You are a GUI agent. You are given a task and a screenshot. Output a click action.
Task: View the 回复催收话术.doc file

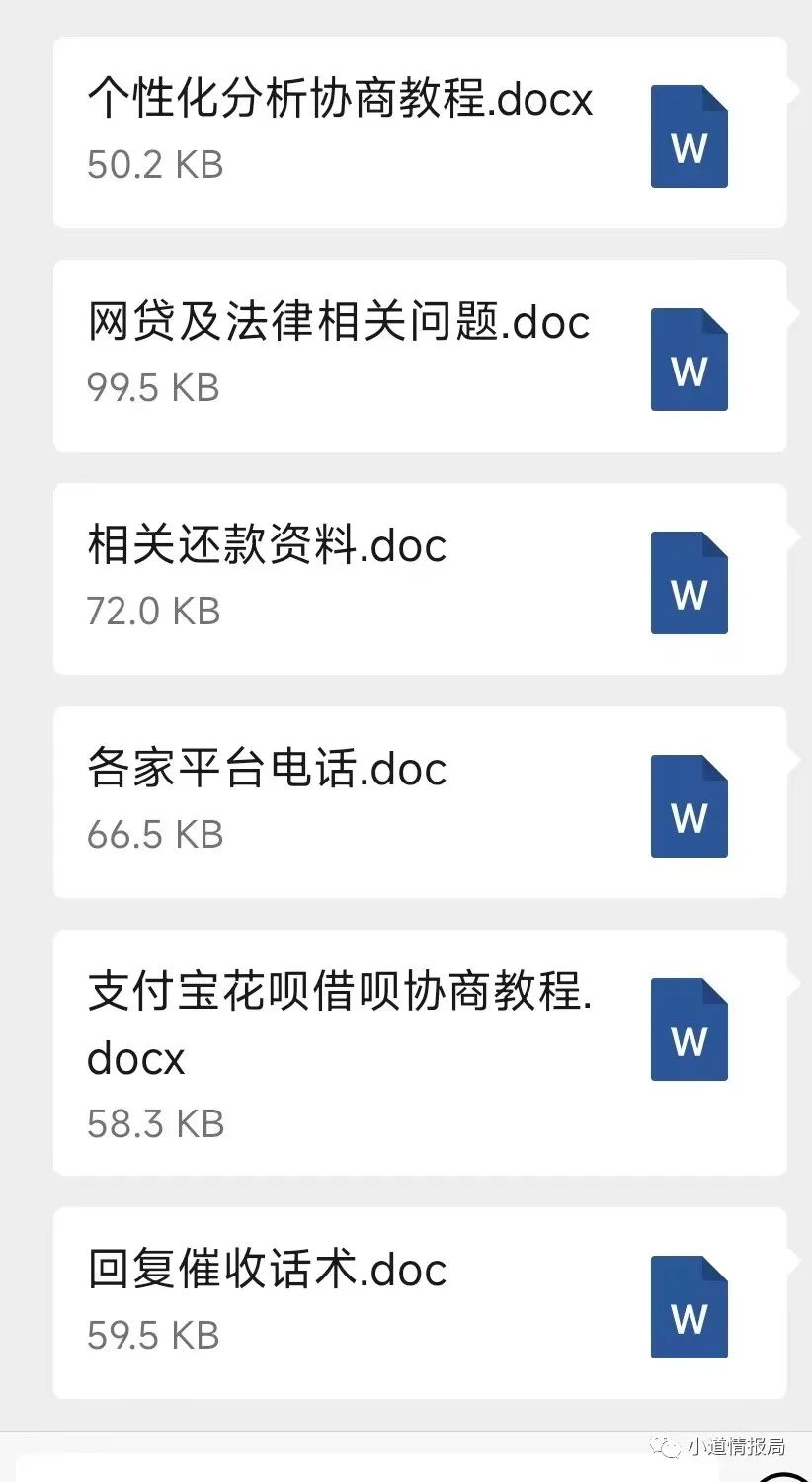[x=420, y=1303]
